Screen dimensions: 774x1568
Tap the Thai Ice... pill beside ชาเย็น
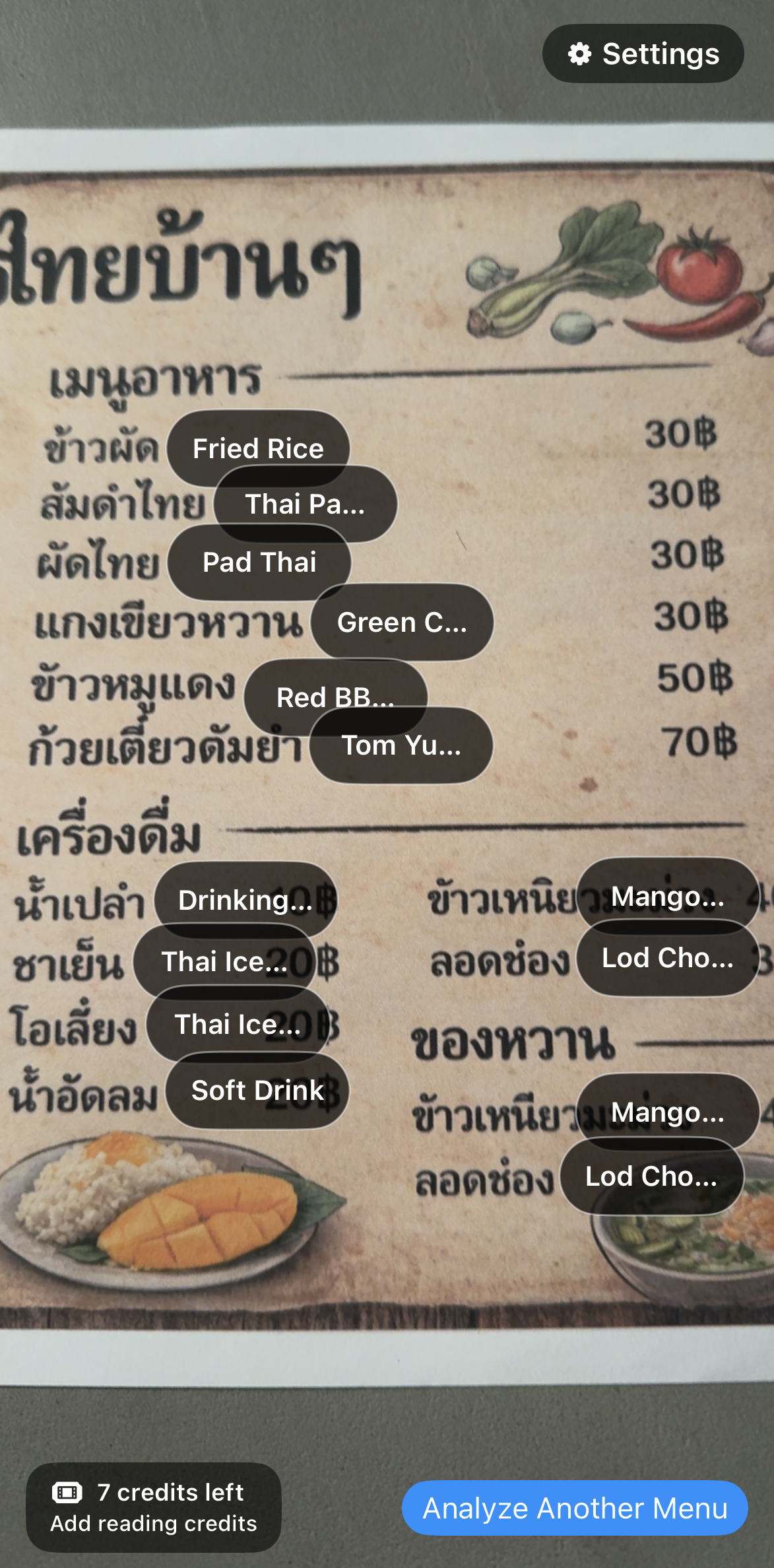point(226,962)
